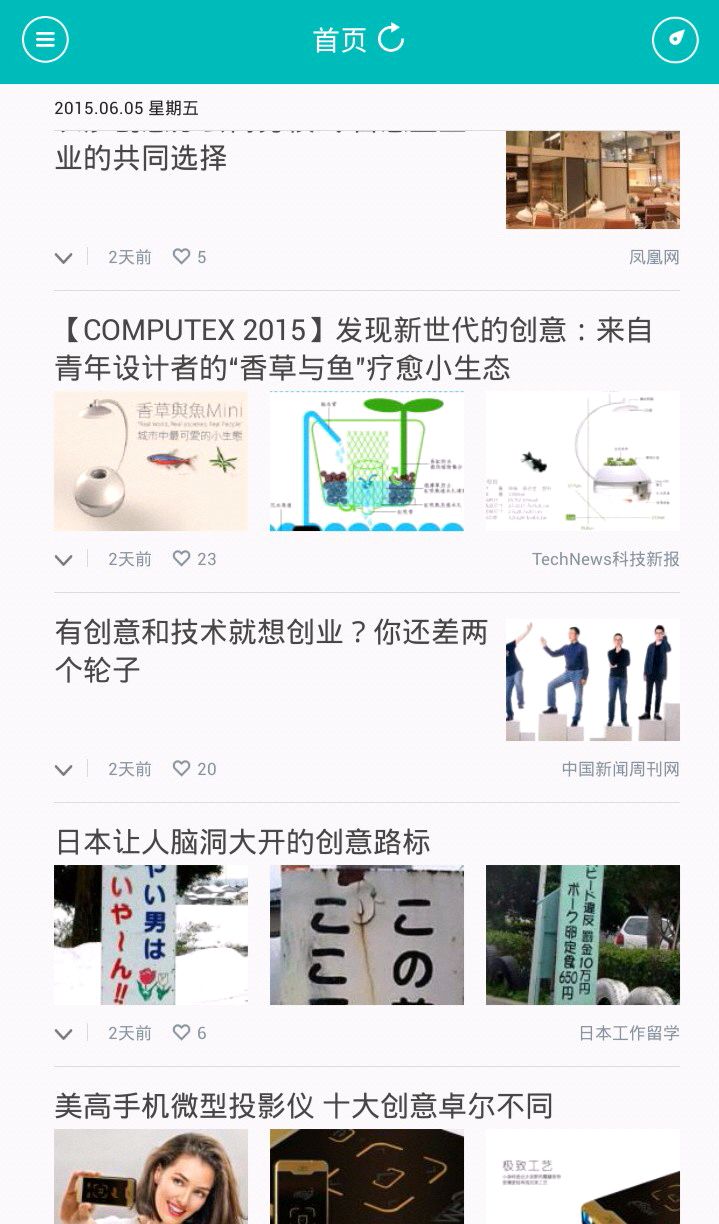Refresh the 首页 feed
Image resolution: width=719 pixels, height=1224 pixels.
pos(391,39)
